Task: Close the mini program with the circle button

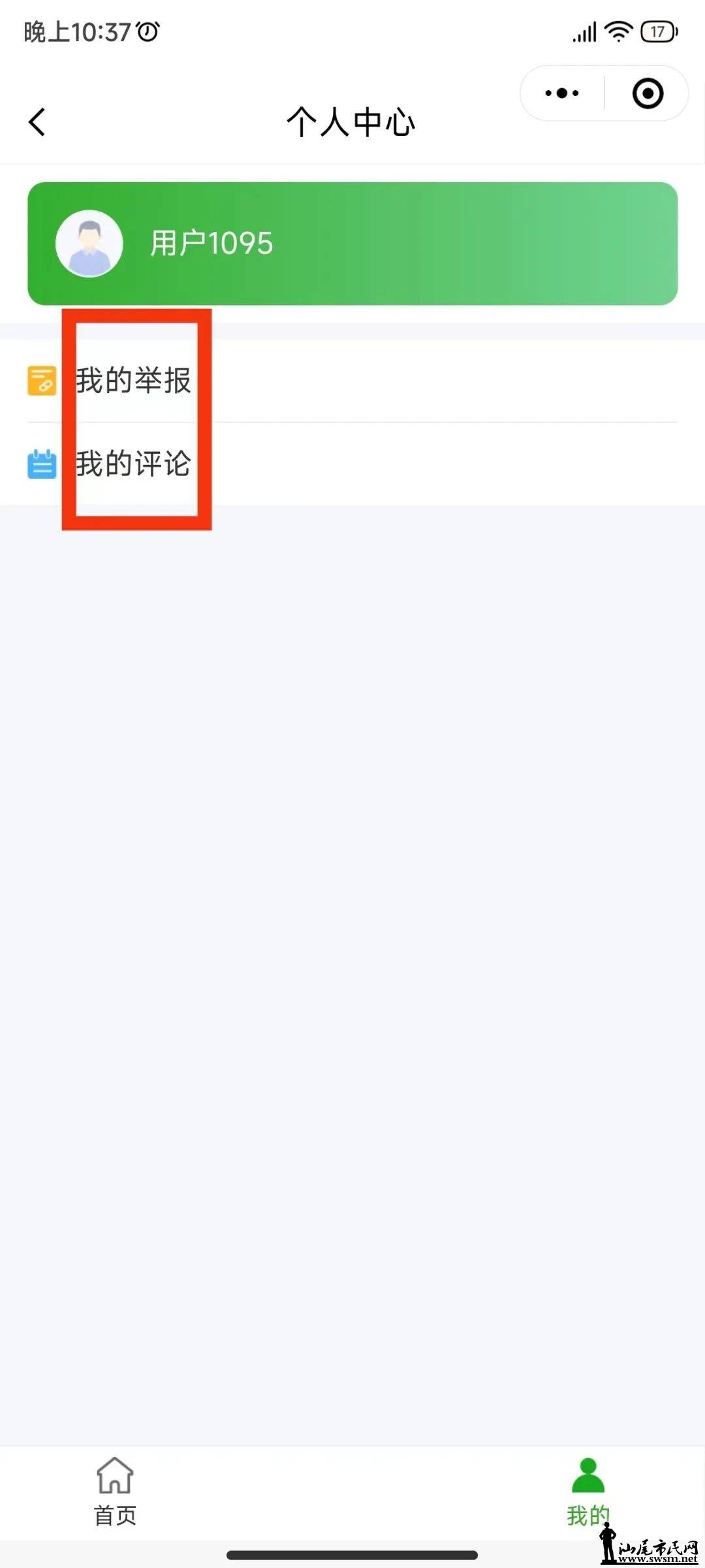Action: [648, 93]
